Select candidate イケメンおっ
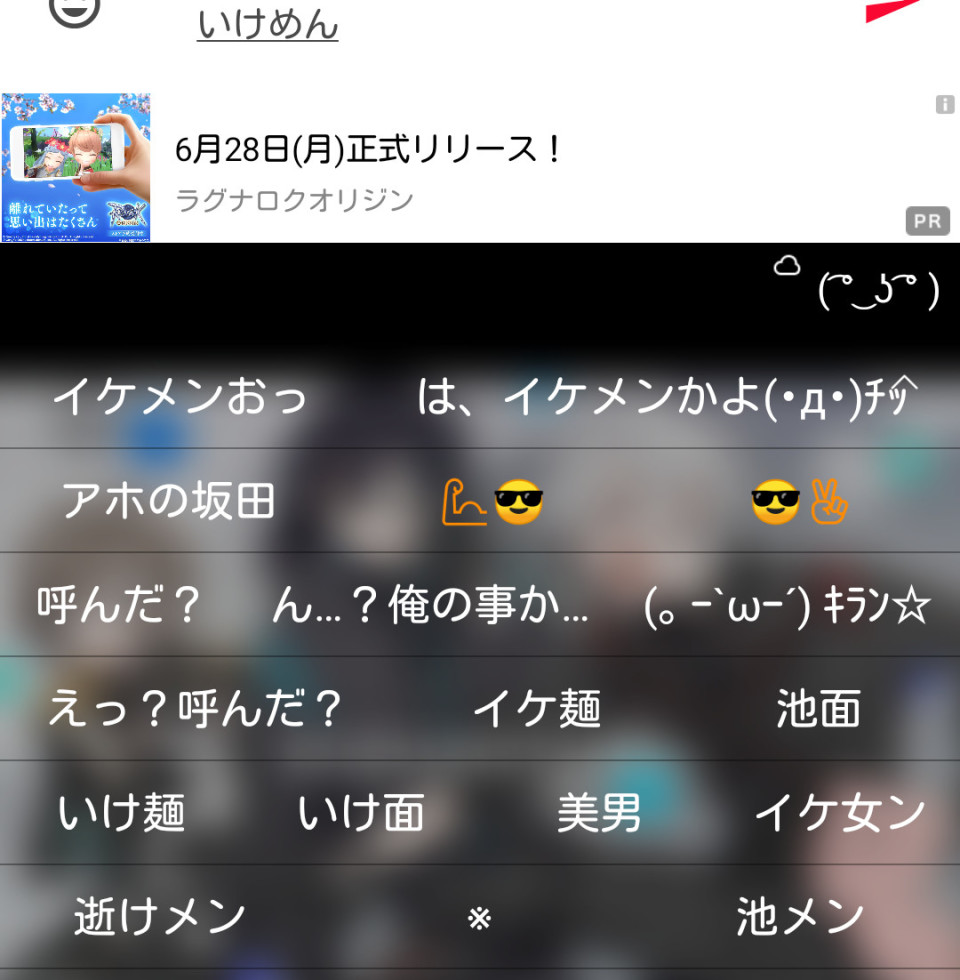The width and height of the screenshot is (960, 980). point(180,397)
